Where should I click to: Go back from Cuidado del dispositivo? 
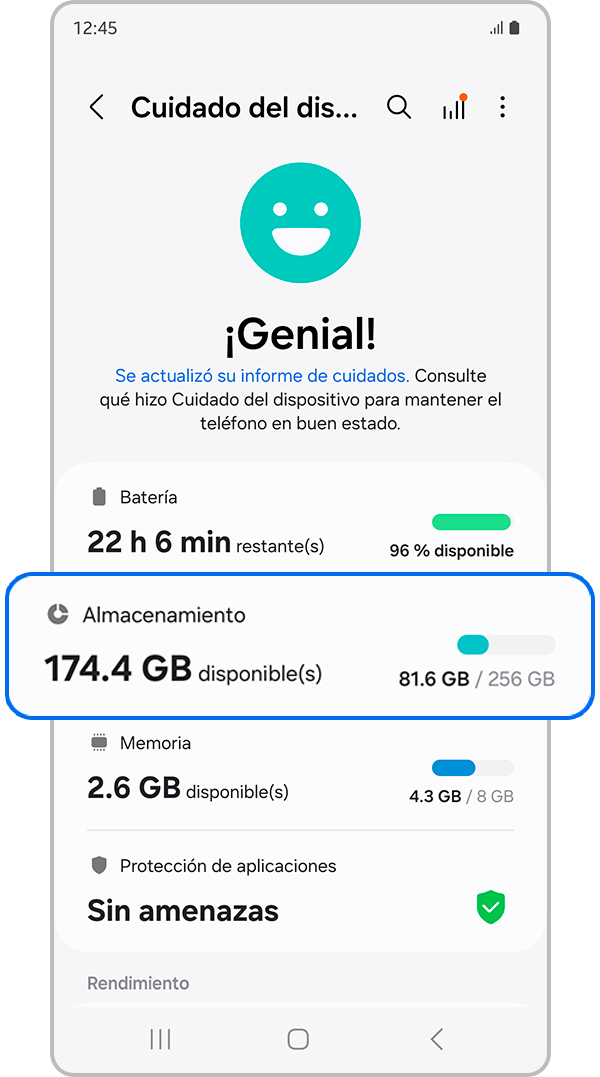pyautogui.click(x=97, y=108)
